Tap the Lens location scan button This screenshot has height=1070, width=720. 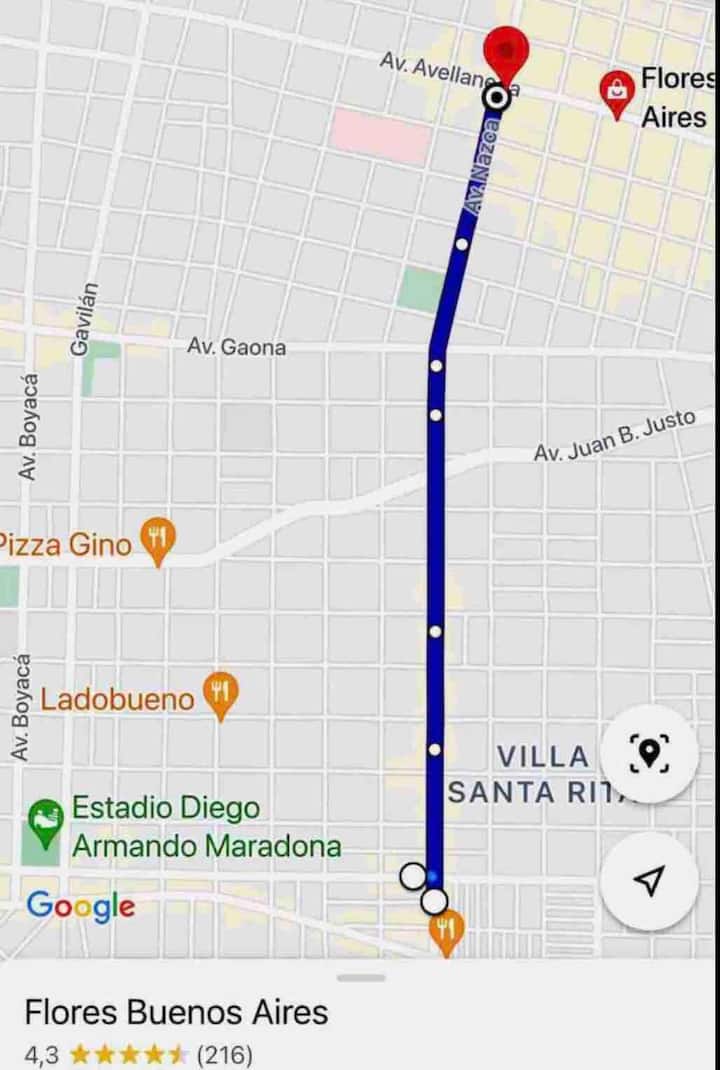click(650, 753)
